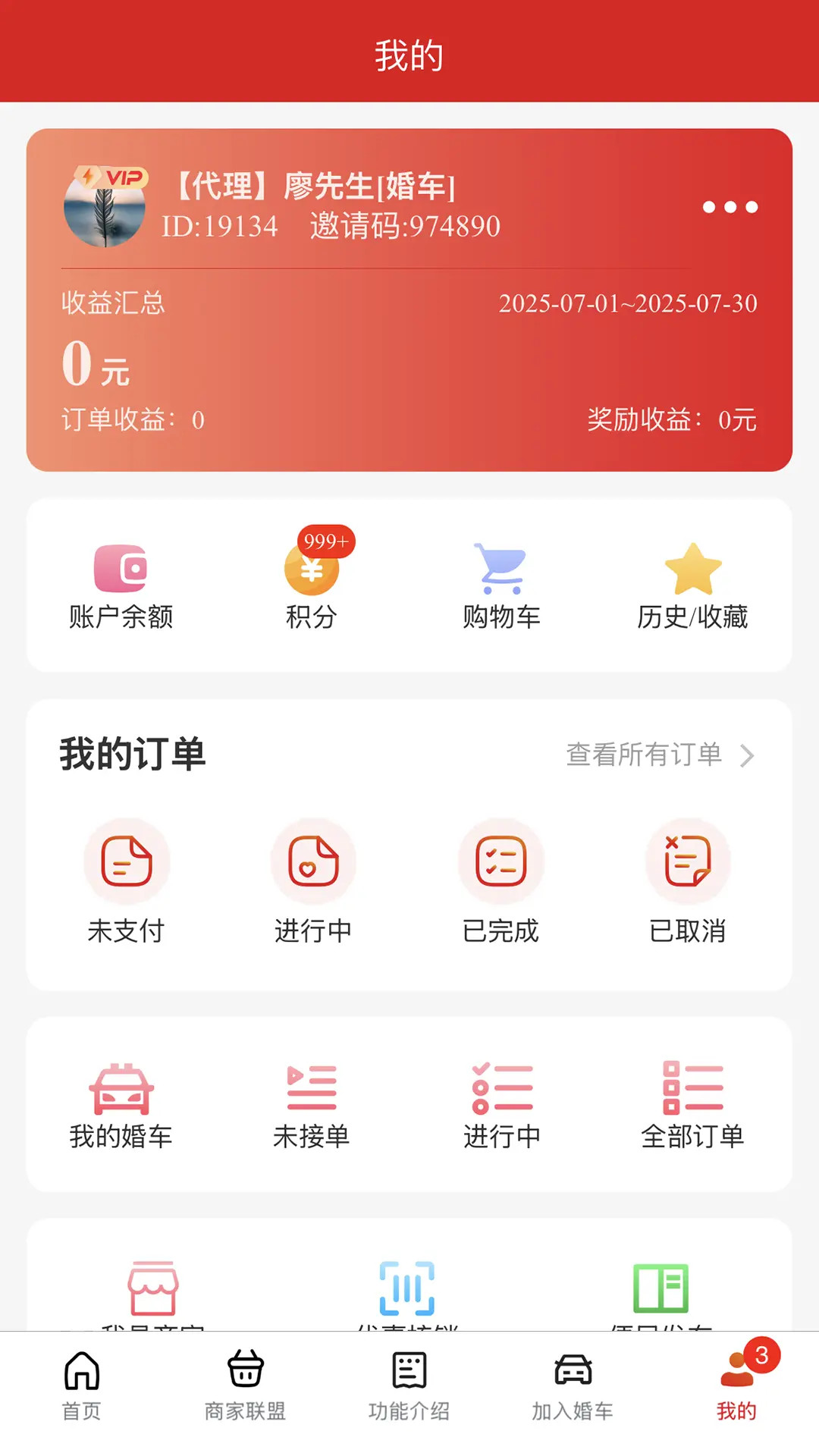Expand 查看所有订单 with the chevron arrow

tap(750, 755)
